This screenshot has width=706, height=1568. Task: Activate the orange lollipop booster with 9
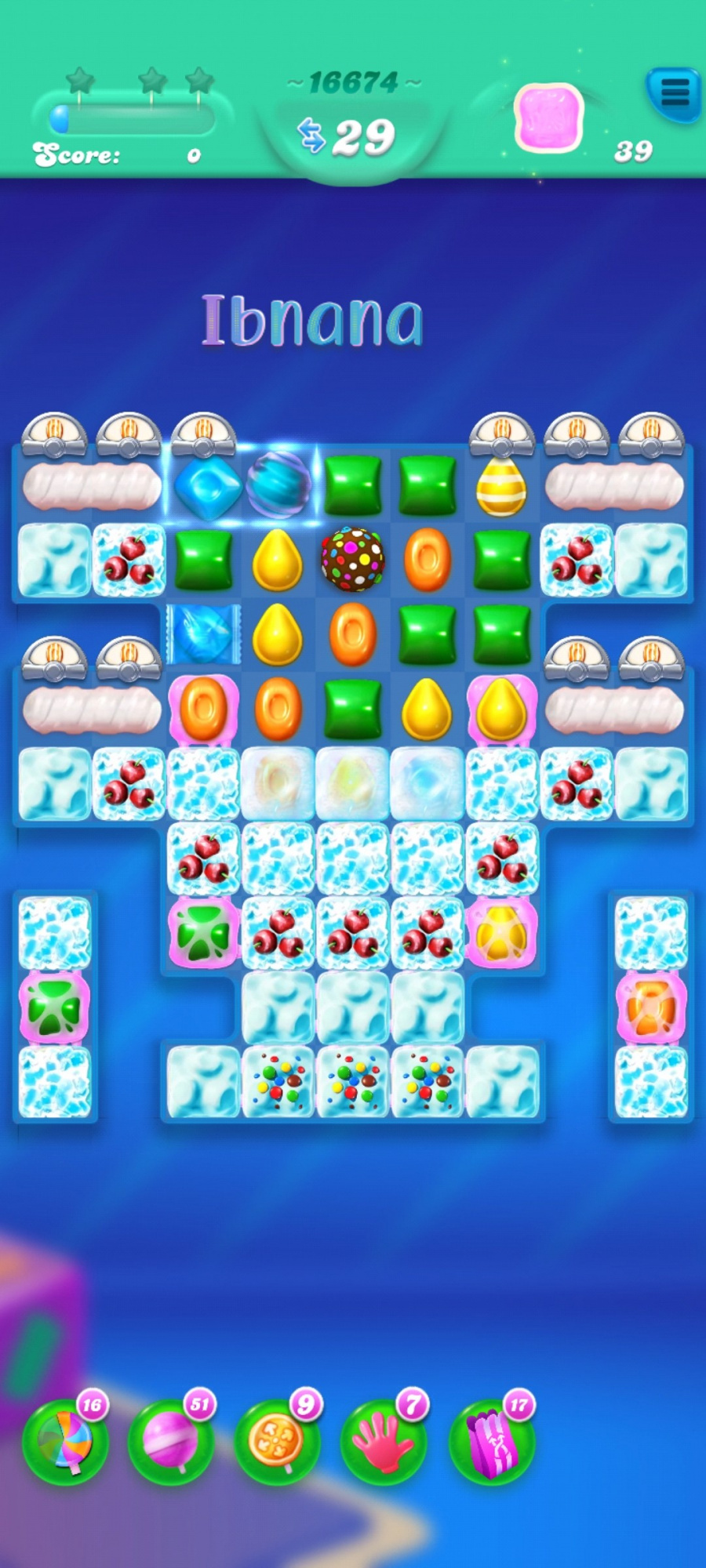point(277,1441)
